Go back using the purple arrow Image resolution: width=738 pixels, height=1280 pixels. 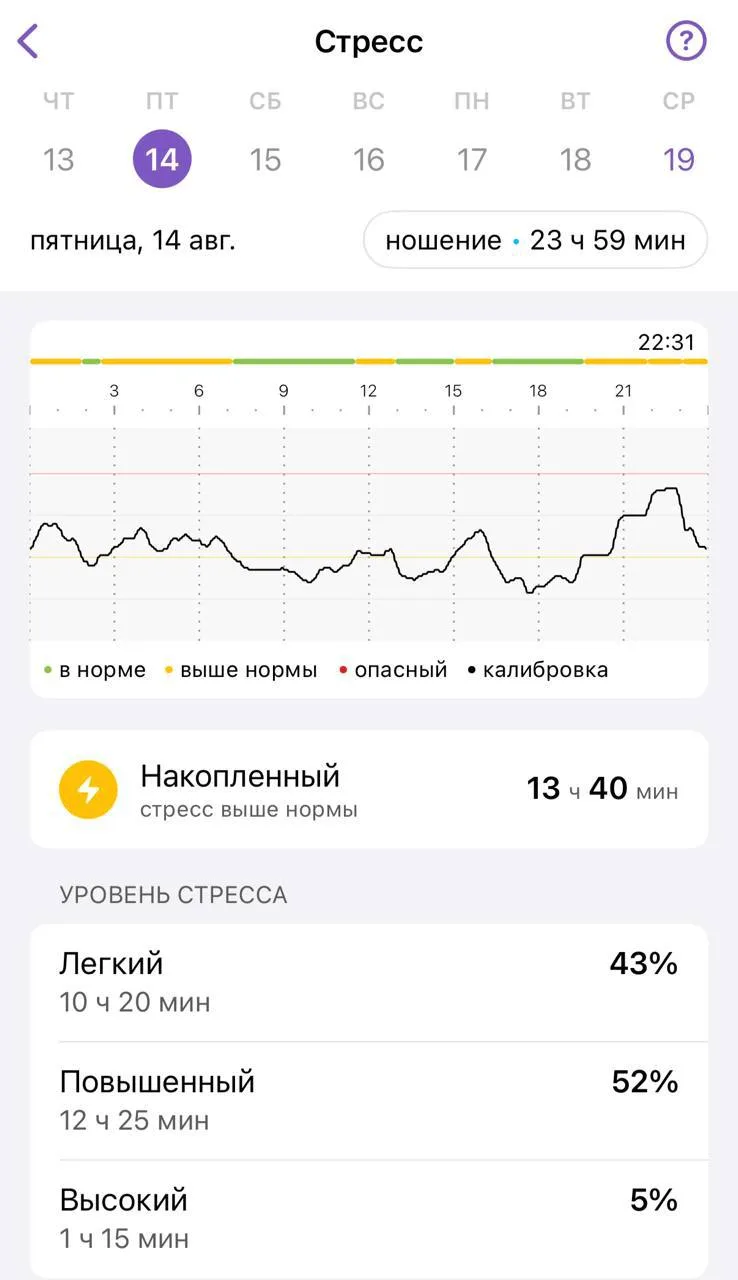click(28, 42)
